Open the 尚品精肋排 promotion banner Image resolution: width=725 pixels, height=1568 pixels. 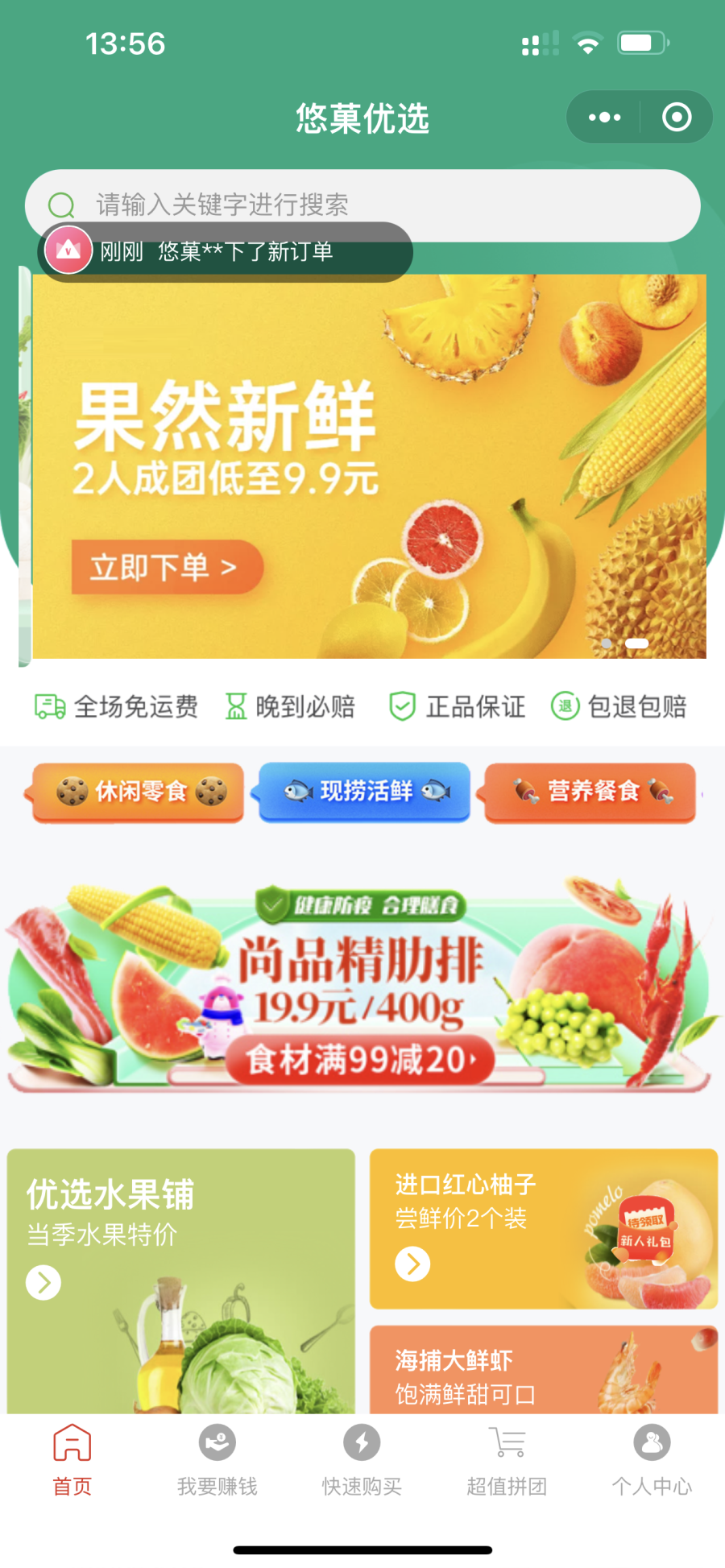(362, 989)
